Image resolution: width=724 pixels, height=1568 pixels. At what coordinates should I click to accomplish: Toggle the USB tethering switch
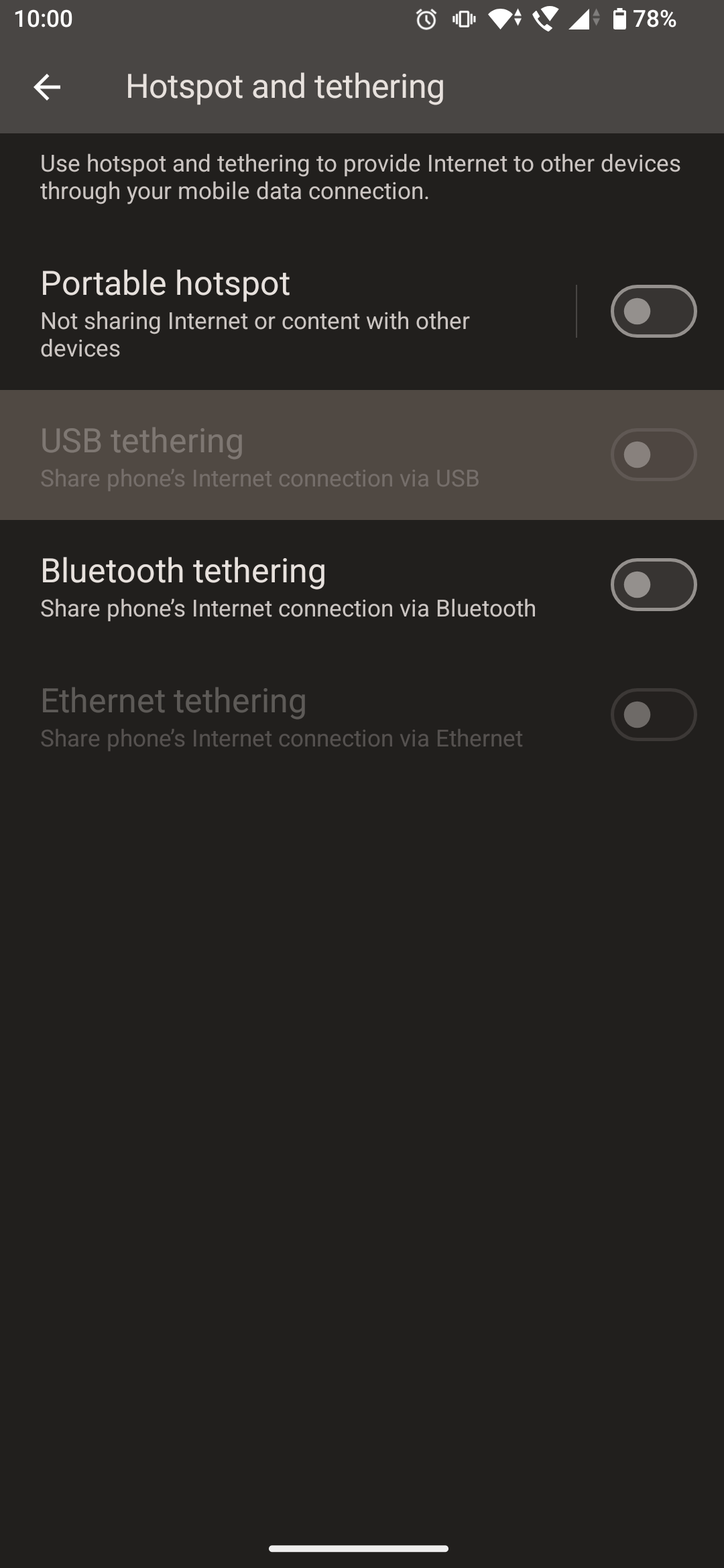pyautogui.click(x=653, y=455)
